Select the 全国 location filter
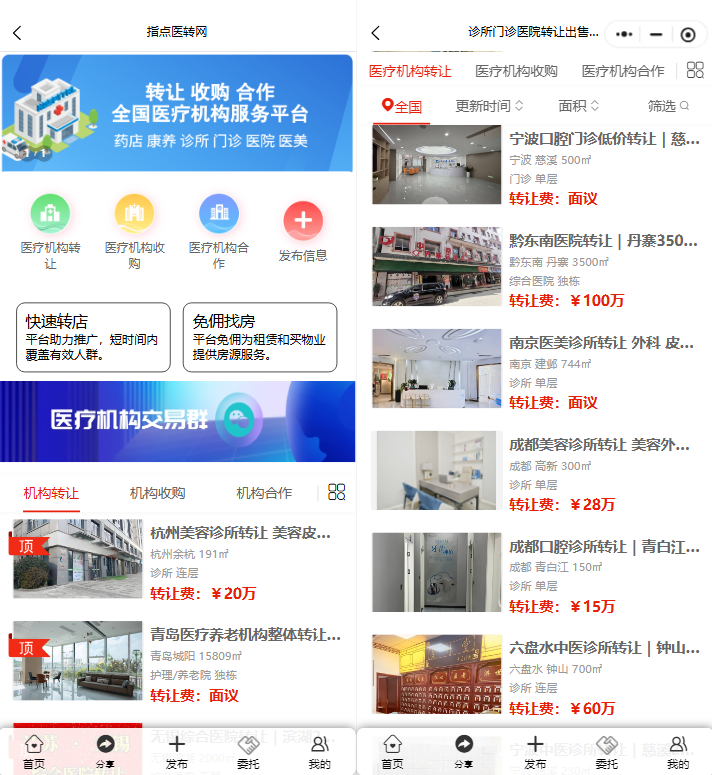 click(402, 106)
